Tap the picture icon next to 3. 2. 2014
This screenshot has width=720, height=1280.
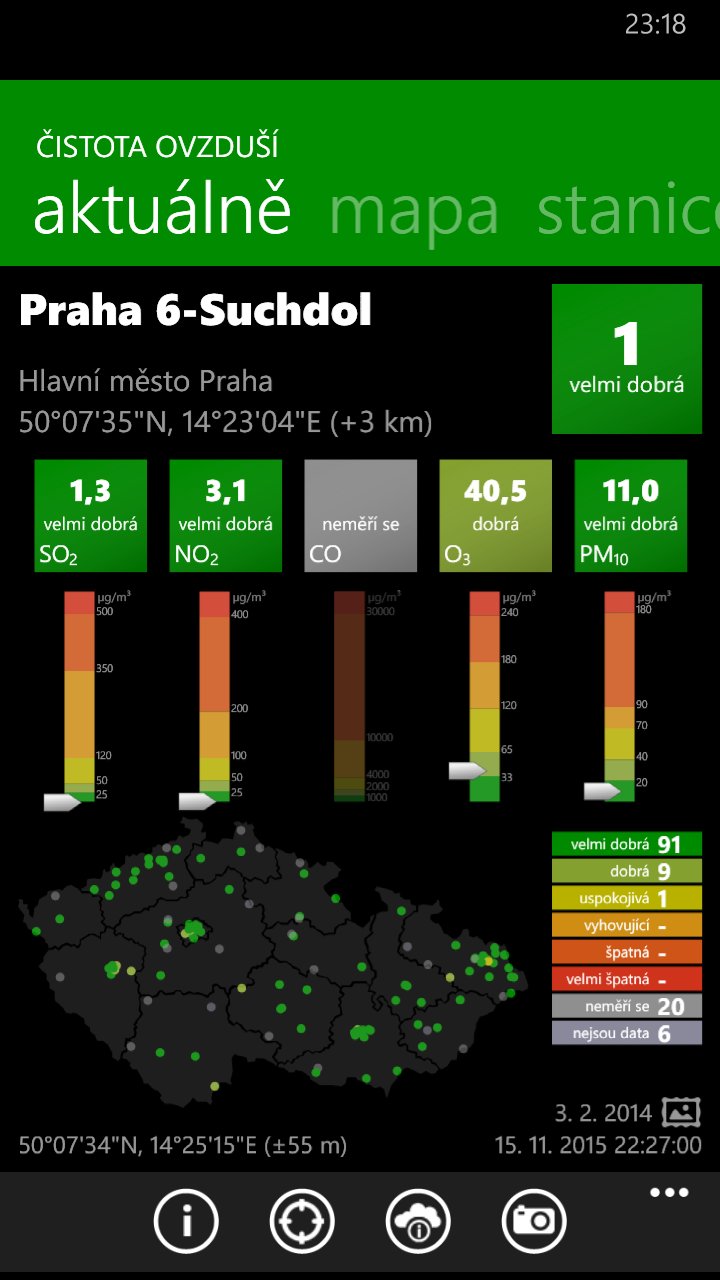(681, 1111)
